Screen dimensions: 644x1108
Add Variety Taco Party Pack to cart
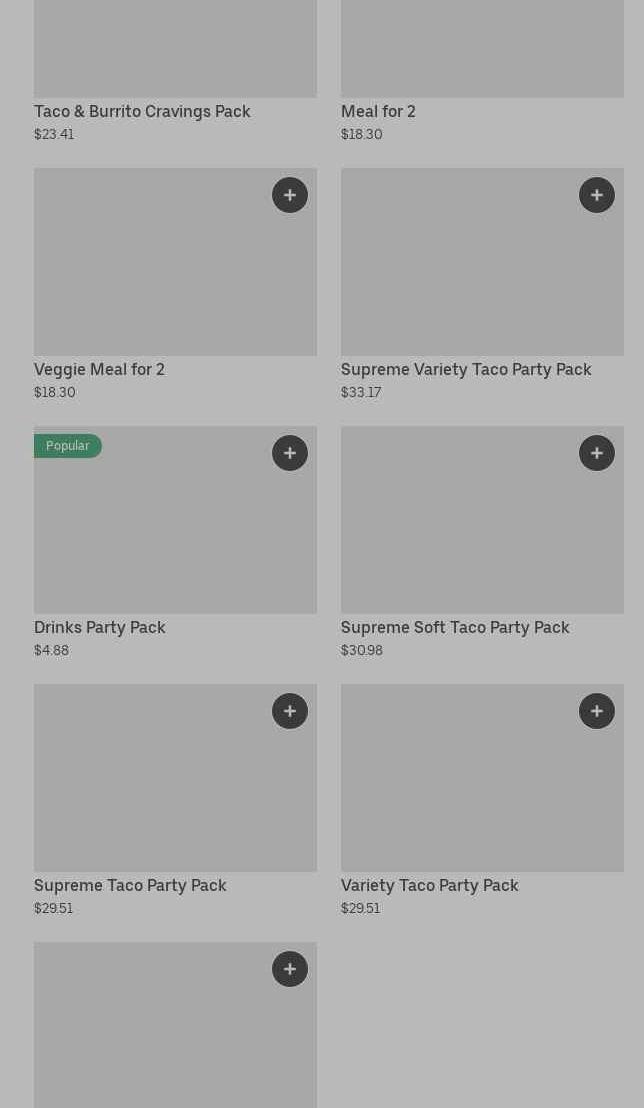click(597, 711)
